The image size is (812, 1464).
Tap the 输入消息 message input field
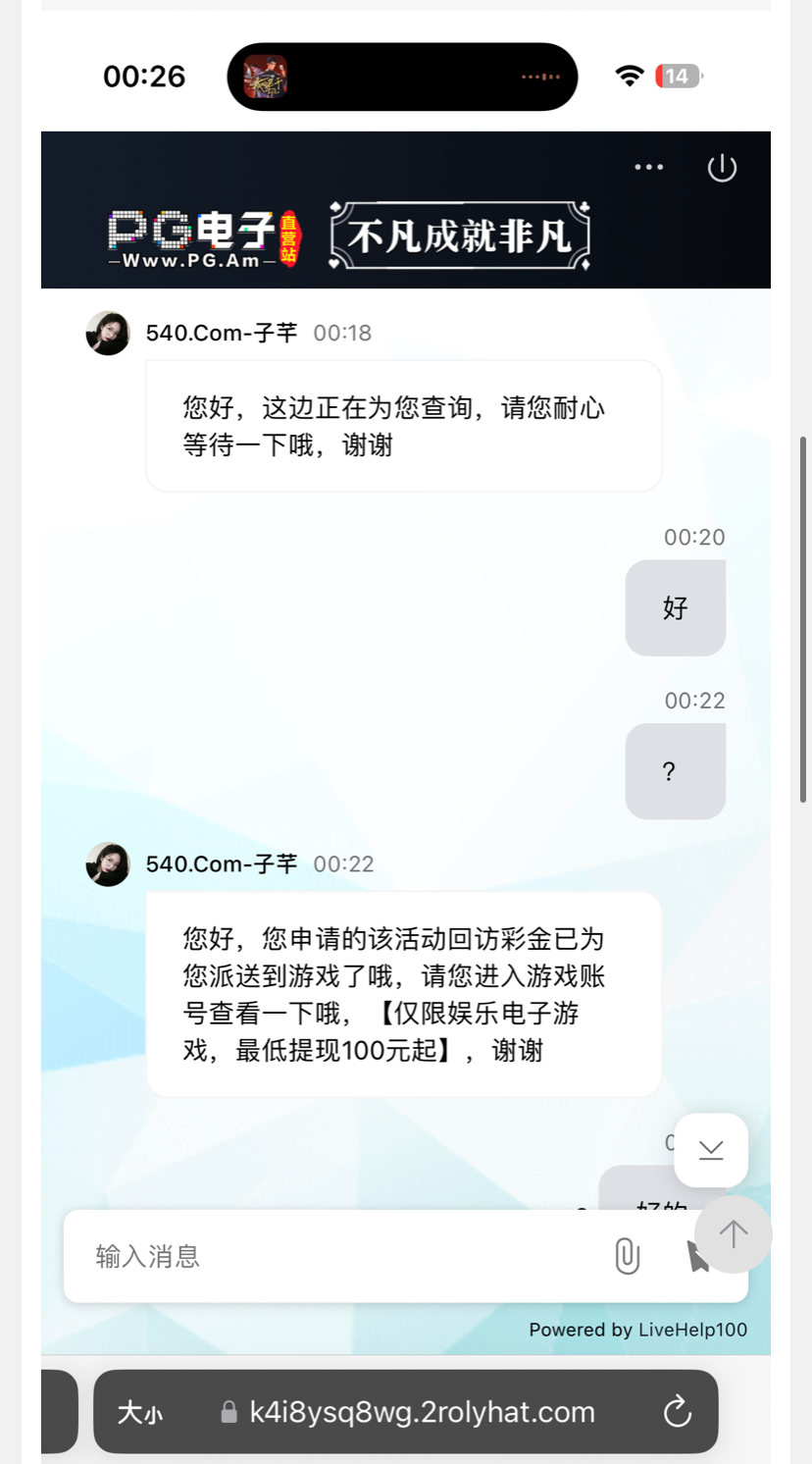coord(333,1256)
